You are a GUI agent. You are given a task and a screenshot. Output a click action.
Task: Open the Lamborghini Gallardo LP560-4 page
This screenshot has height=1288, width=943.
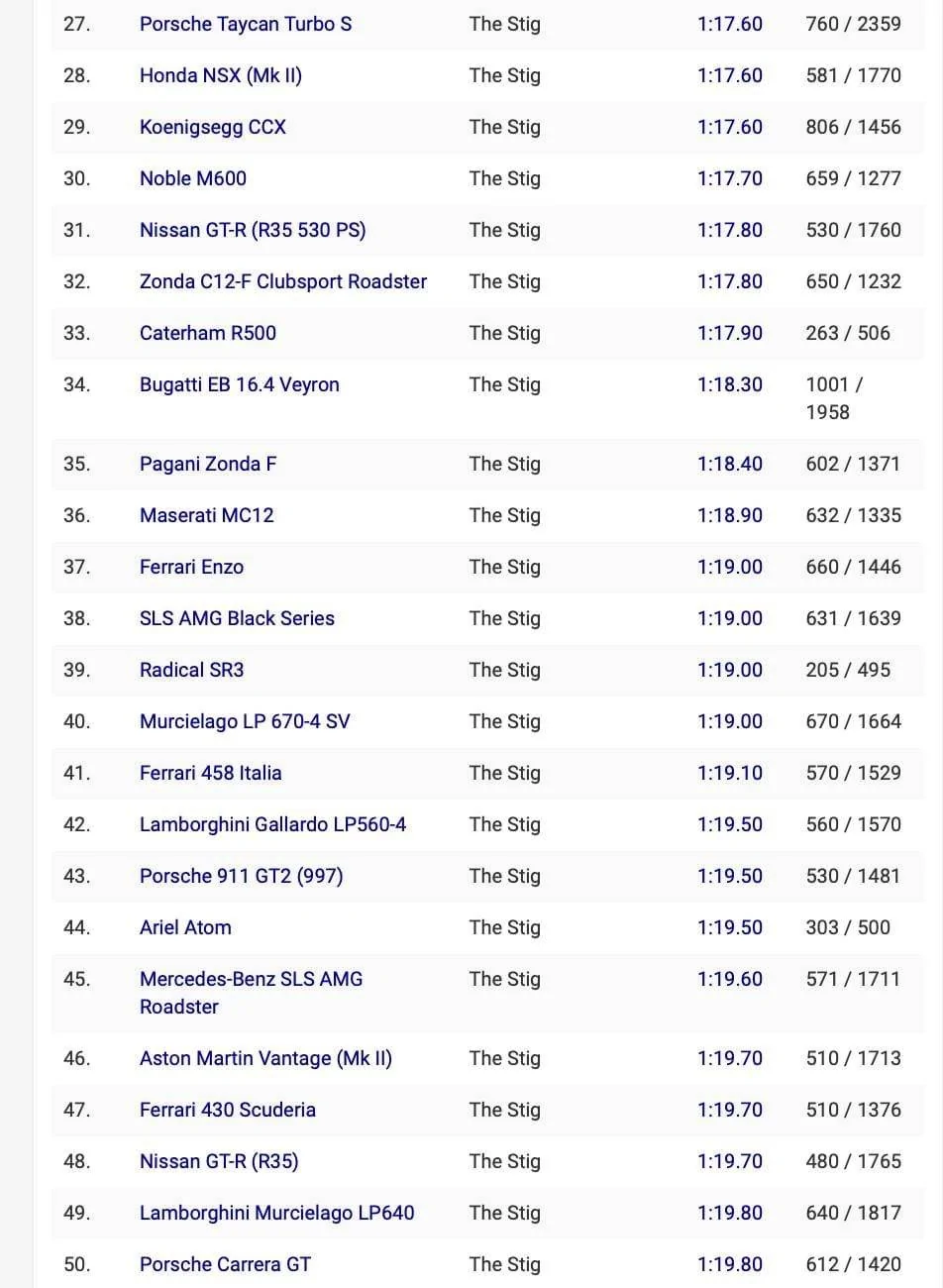[272, 824]
